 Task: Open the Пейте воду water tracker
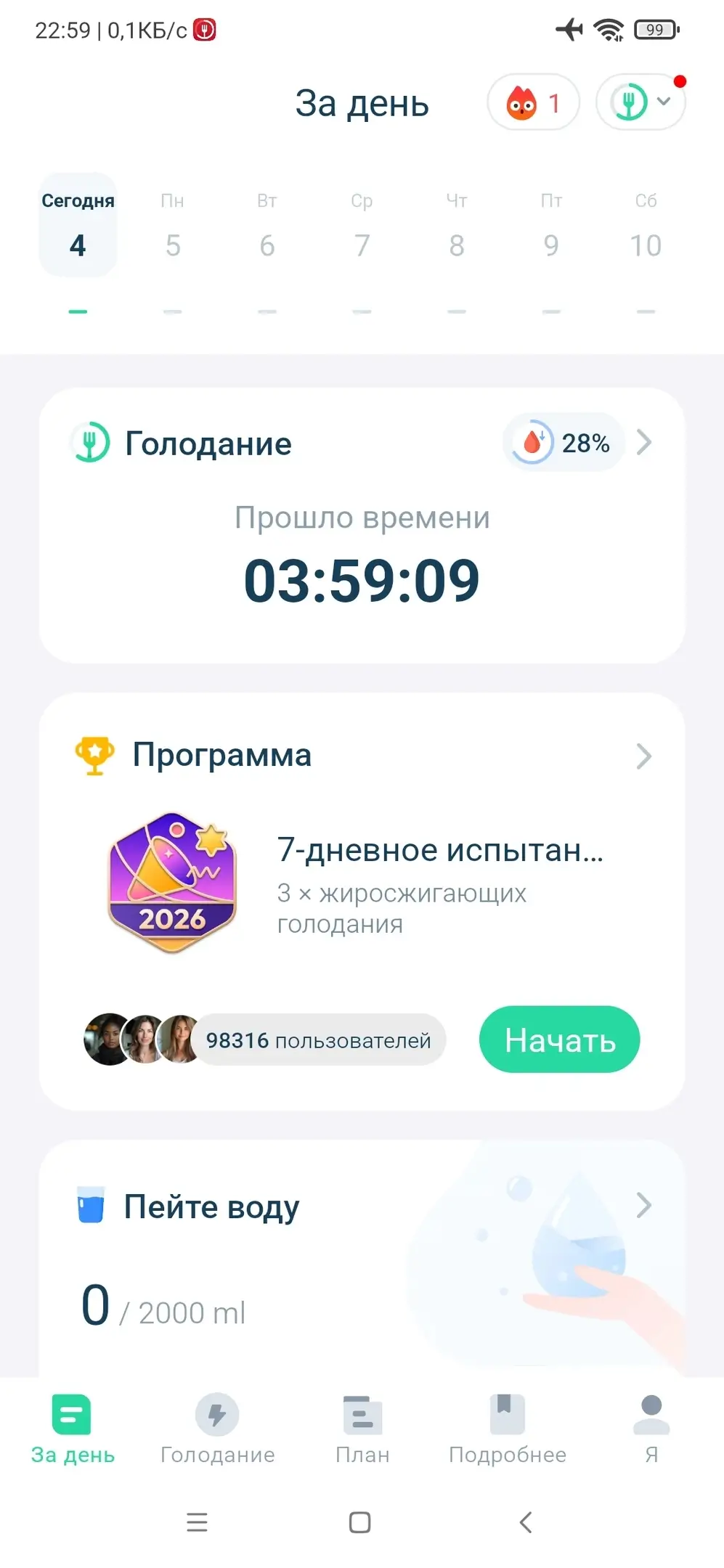(212, 1207)
